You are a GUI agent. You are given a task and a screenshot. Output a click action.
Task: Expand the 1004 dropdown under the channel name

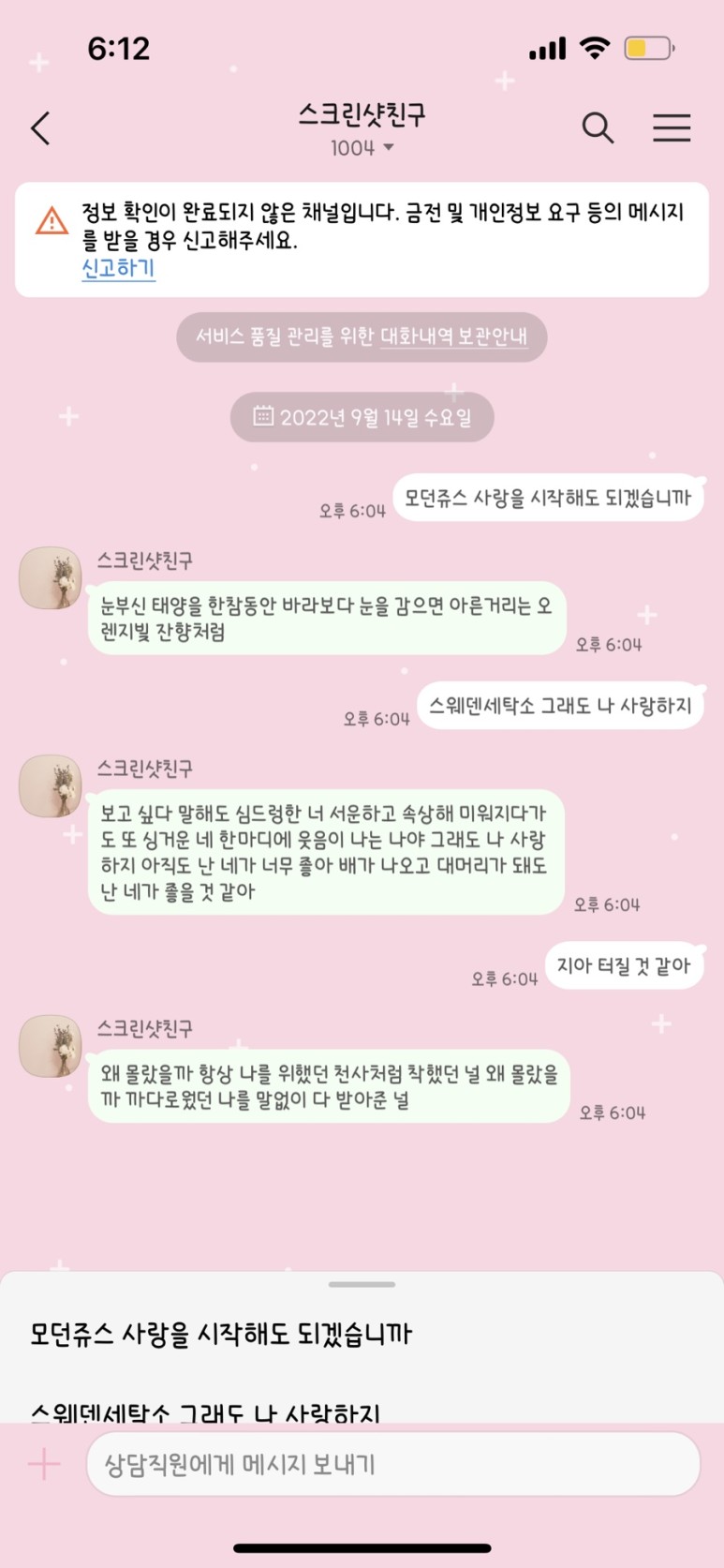[x=362, y=148]
